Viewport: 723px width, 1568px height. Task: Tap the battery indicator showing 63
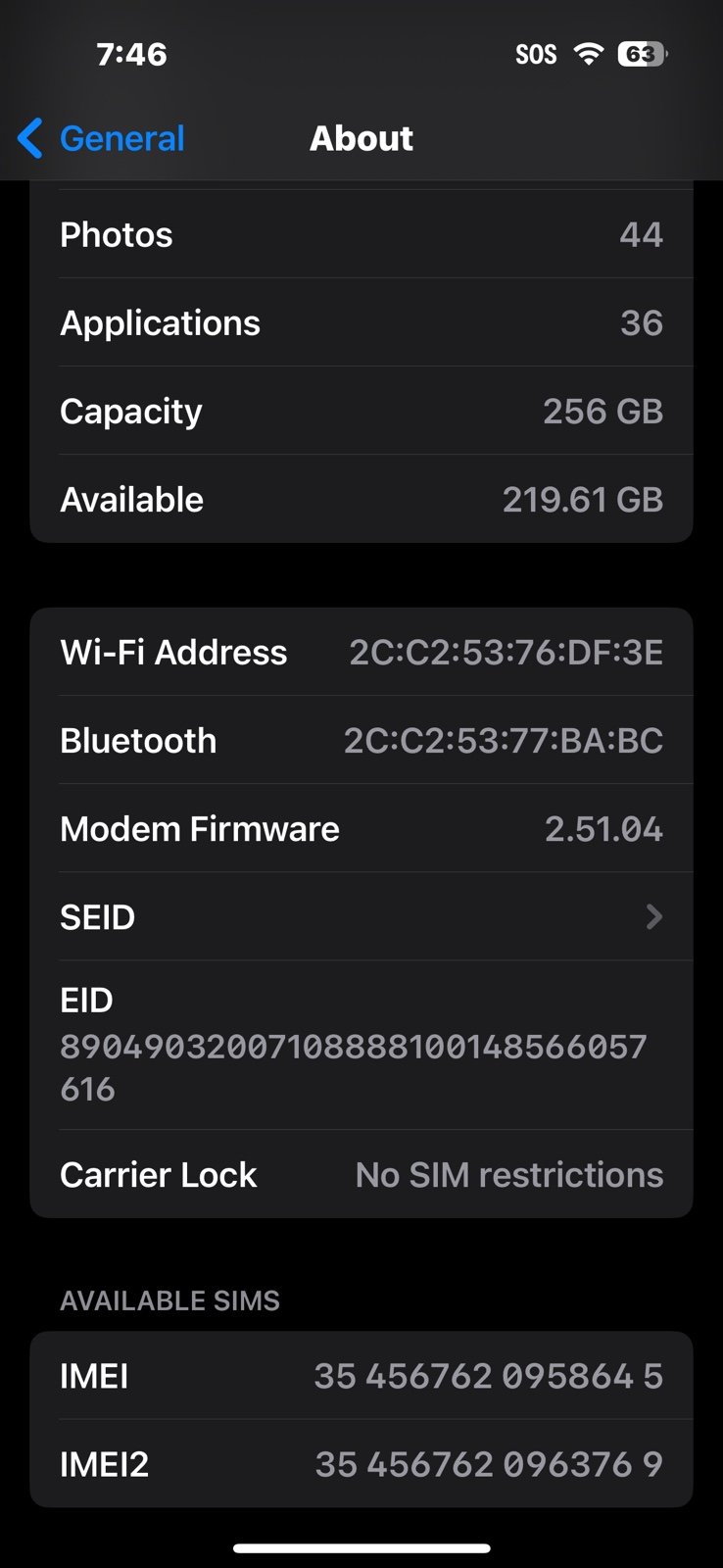(x=642, y=54)
